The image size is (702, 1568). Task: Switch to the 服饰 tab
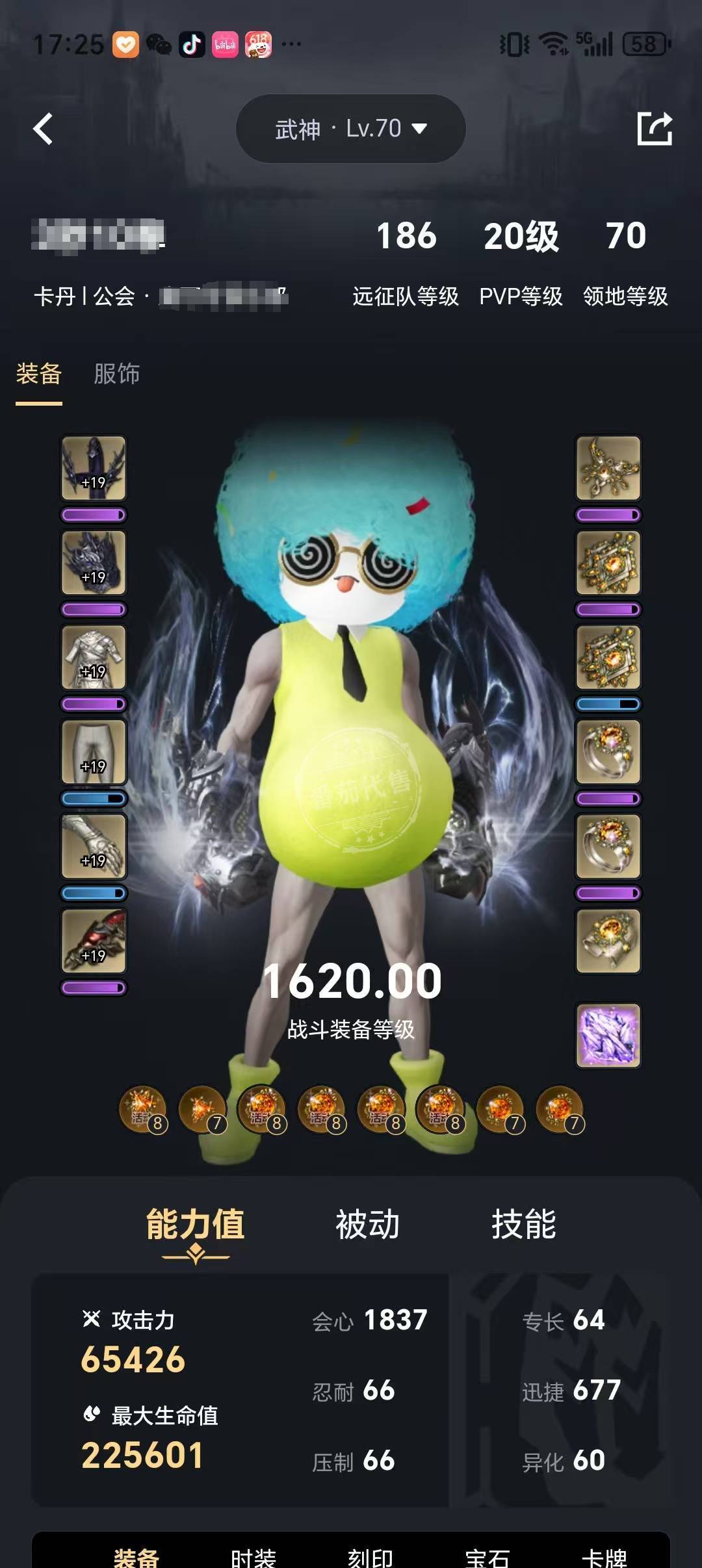coord(117,374)
